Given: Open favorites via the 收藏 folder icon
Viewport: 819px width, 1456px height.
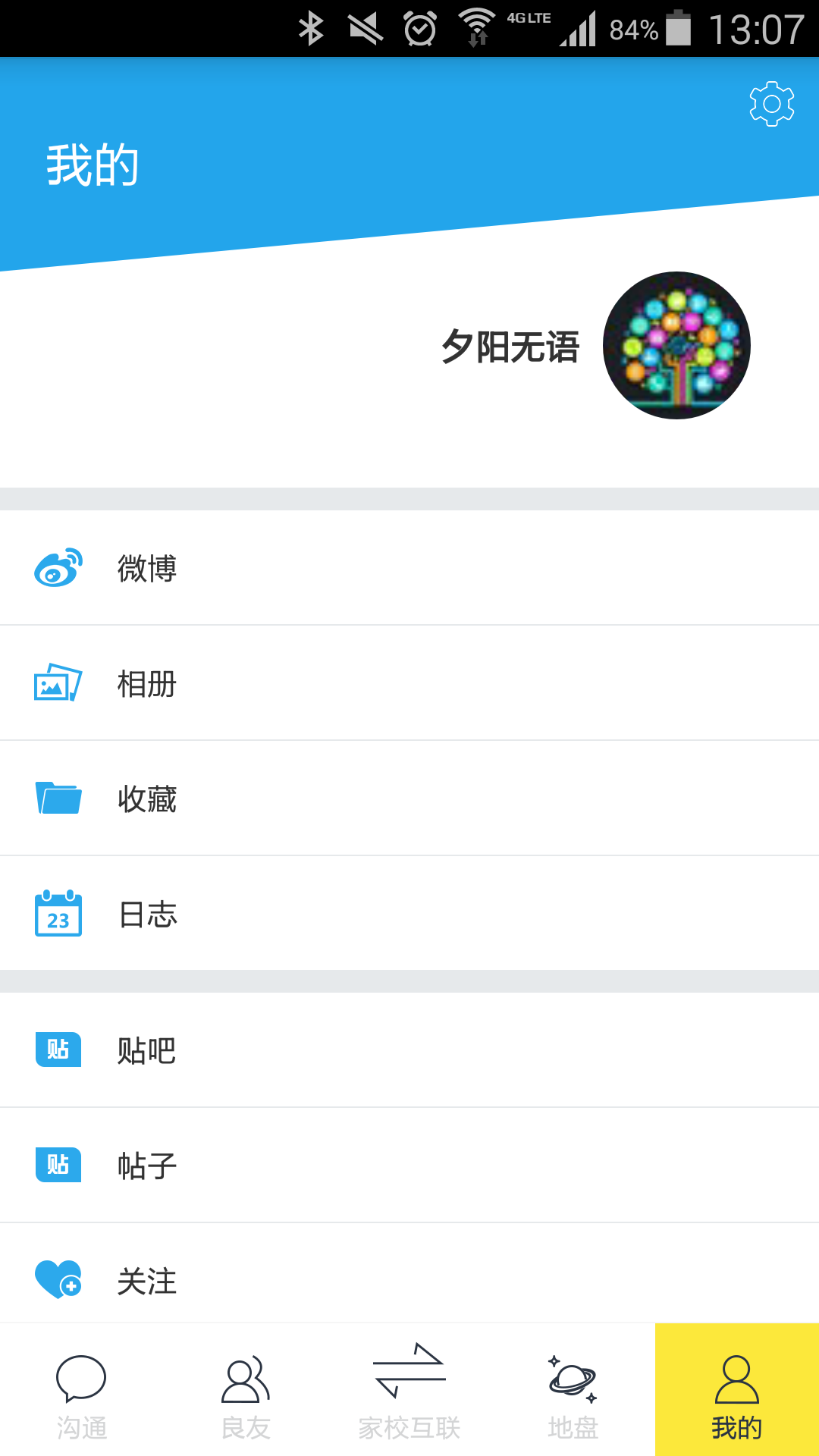Looking at the screenshot, I should coord(57,799).
